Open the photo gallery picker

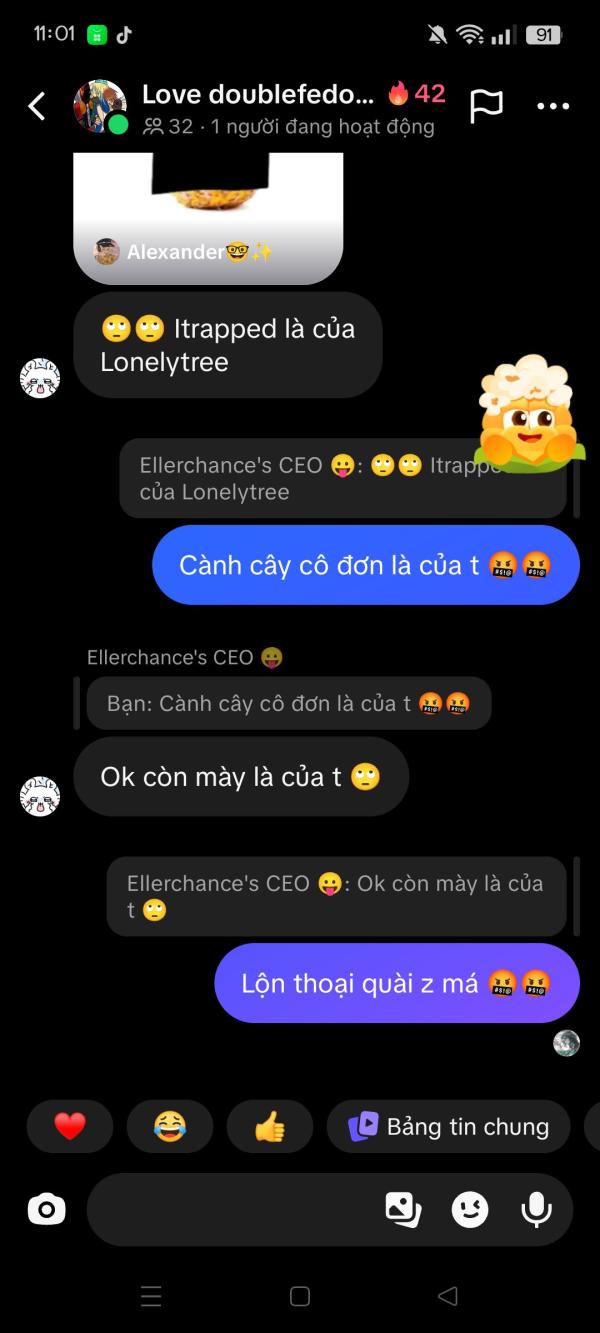pyautogui.click(x=403, y=1210)
